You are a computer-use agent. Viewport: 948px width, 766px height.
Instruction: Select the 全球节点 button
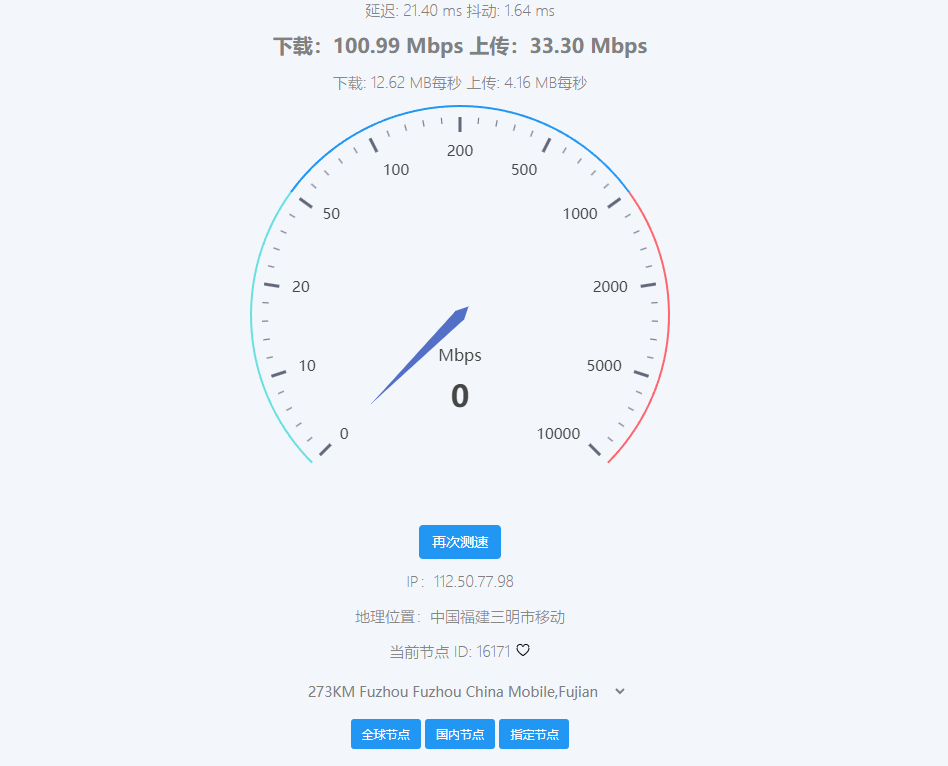coord(385,734)
